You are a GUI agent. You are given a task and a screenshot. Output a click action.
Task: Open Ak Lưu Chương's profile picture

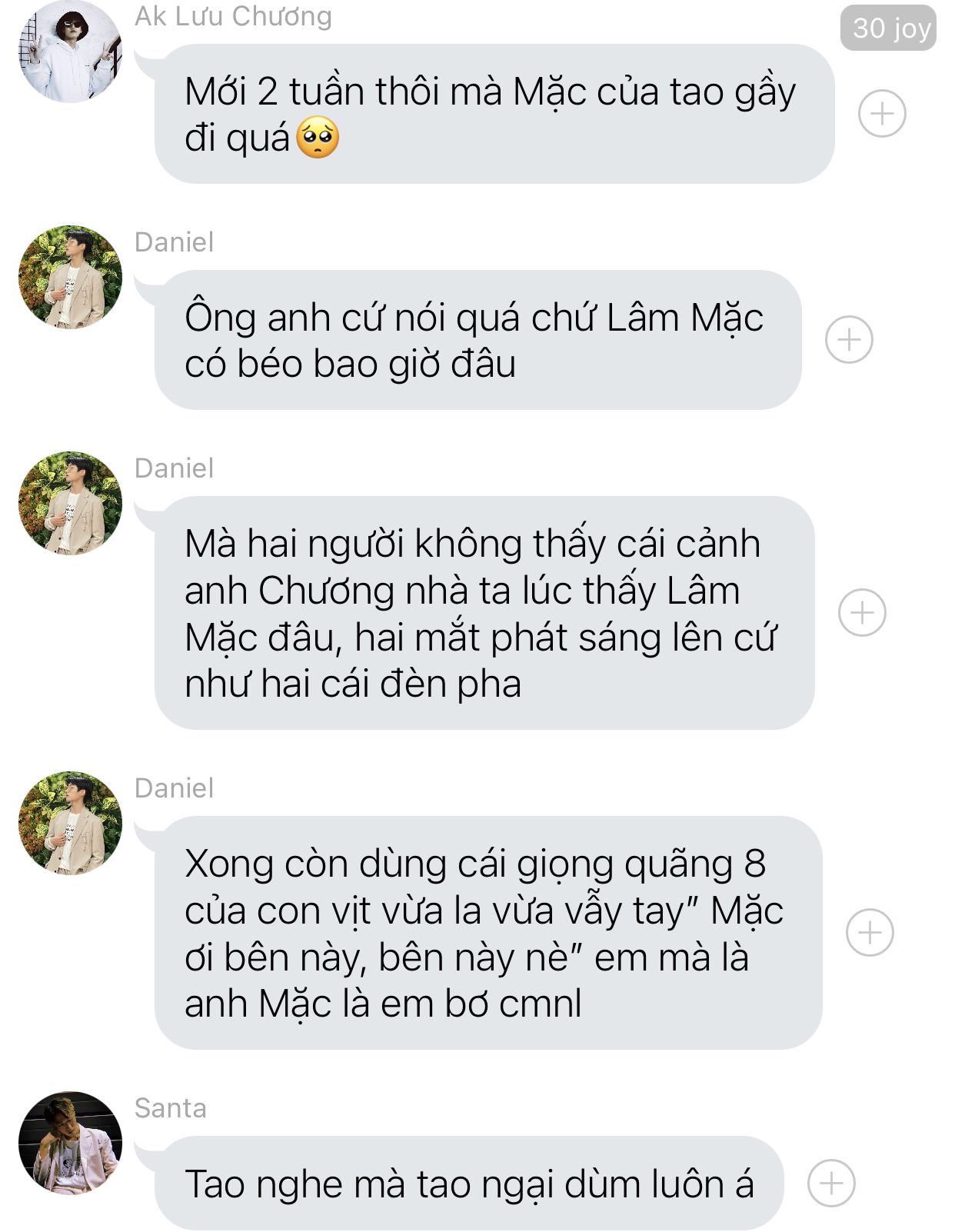(70, 52)
